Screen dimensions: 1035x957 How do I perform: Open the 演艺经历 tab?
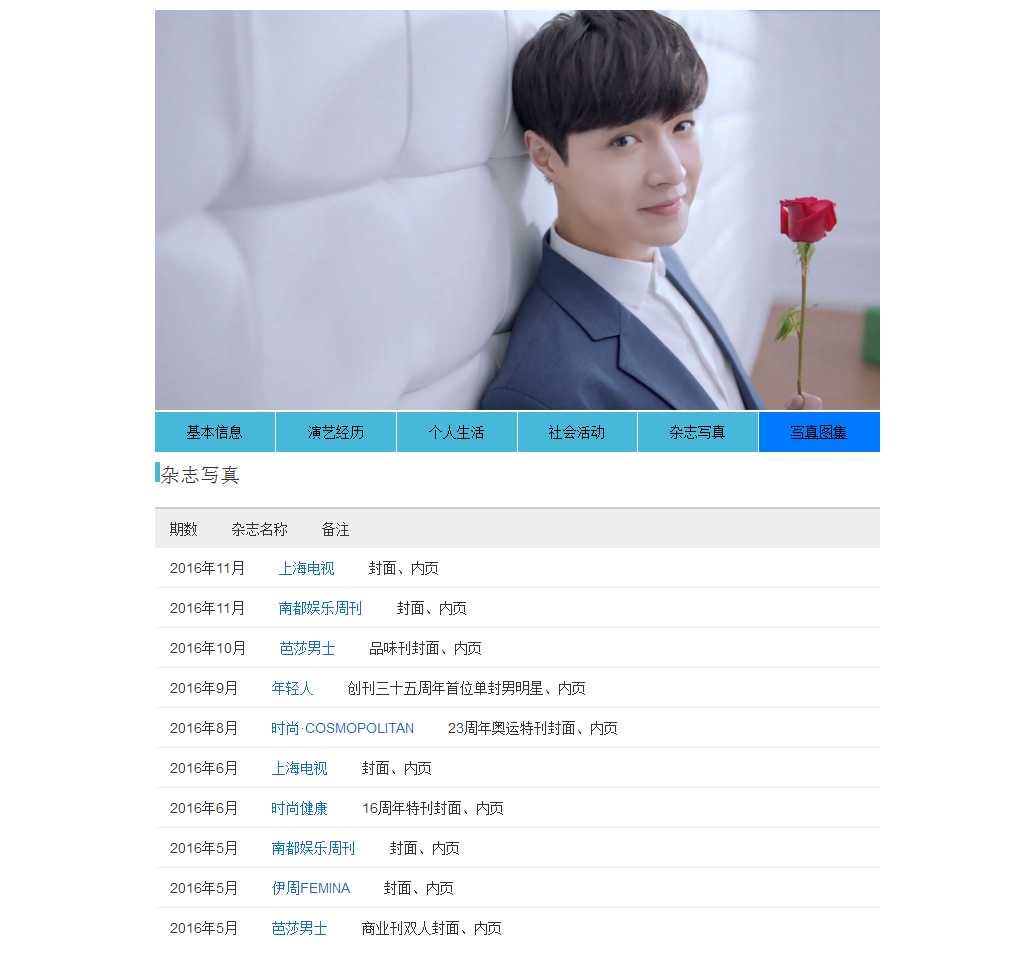(x=336, y=432)
